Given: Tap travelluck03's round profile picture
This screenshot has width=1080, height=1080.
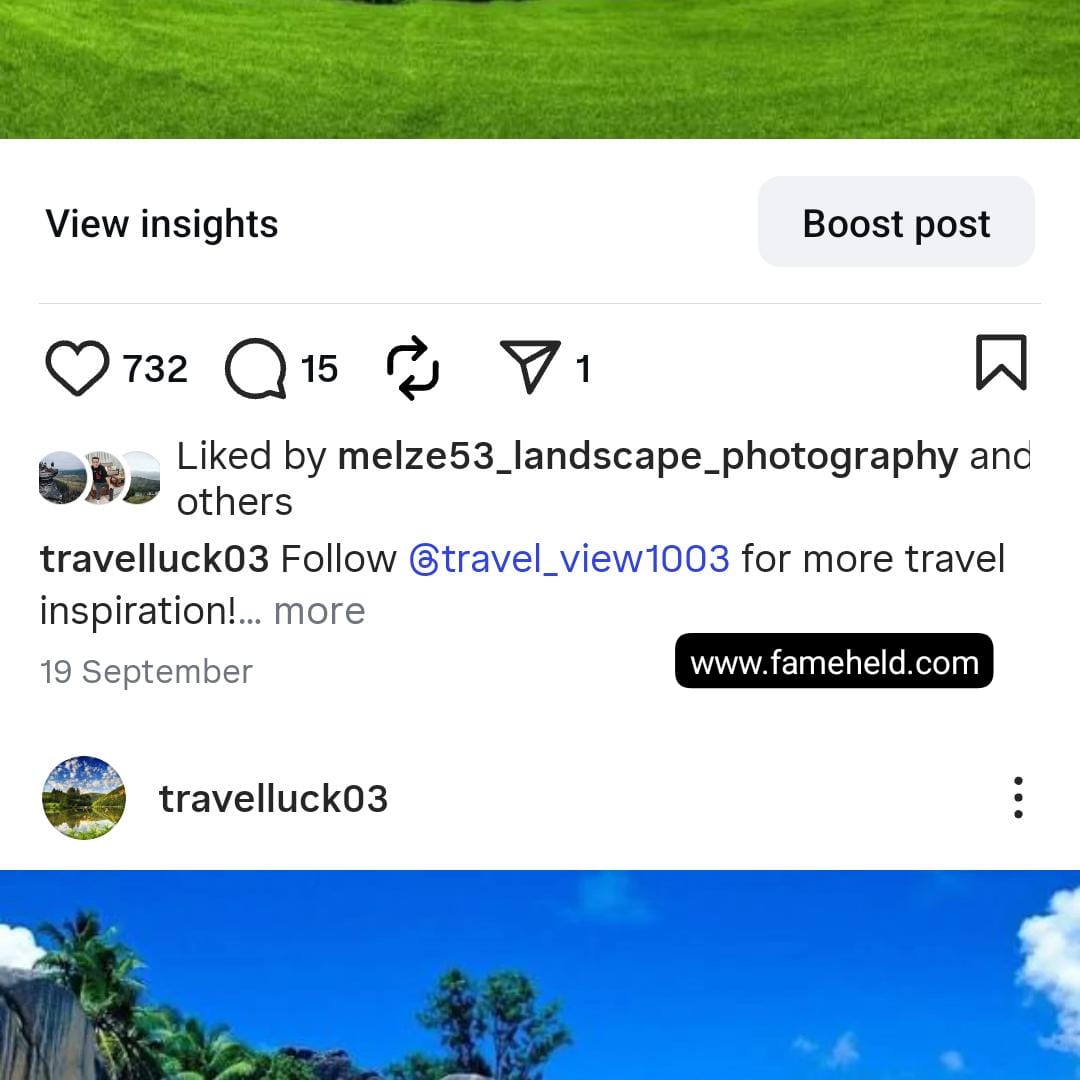Looking at the screenshot, I should coord(84,798).
